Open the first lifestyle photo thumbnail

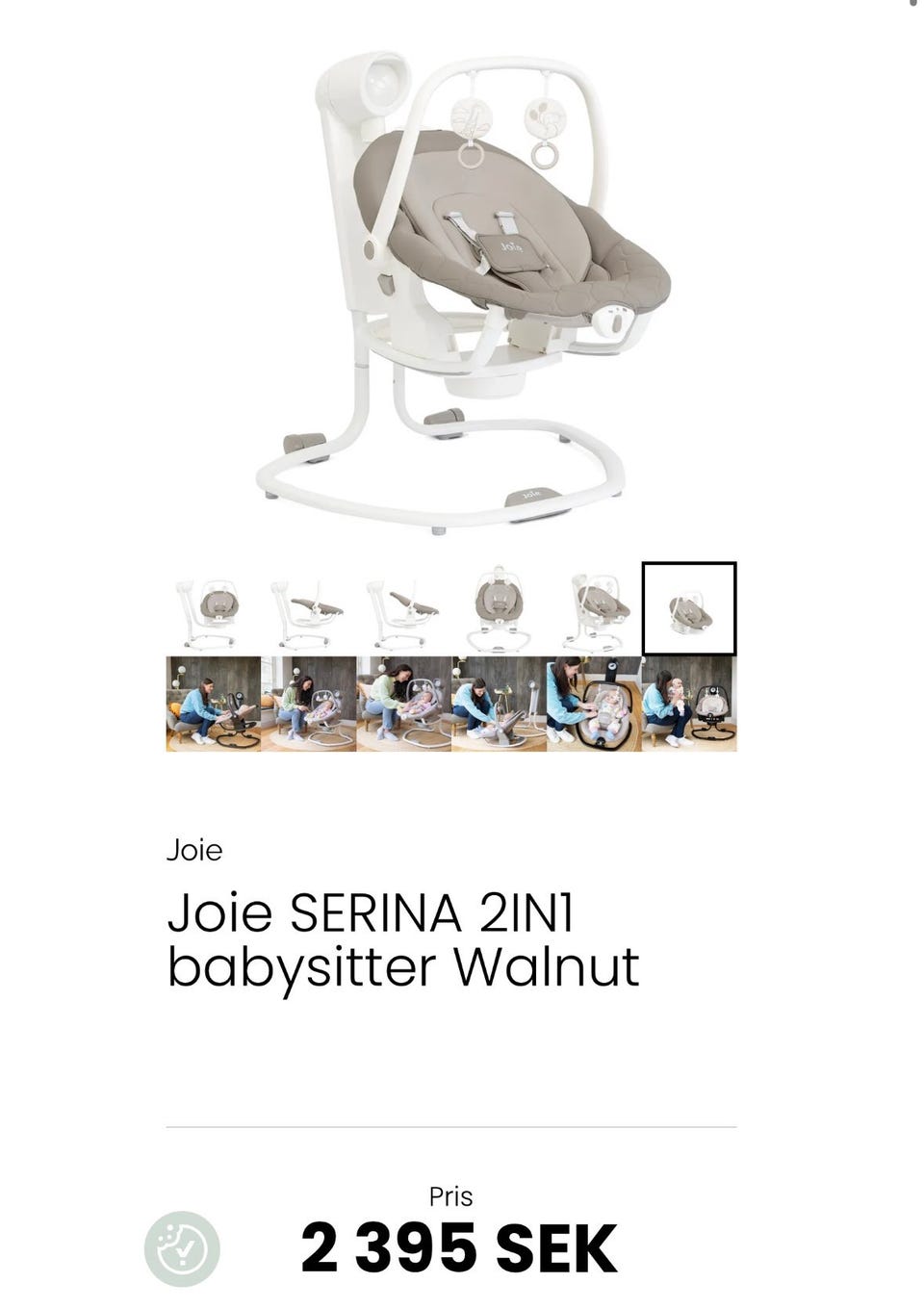[212, 703]
